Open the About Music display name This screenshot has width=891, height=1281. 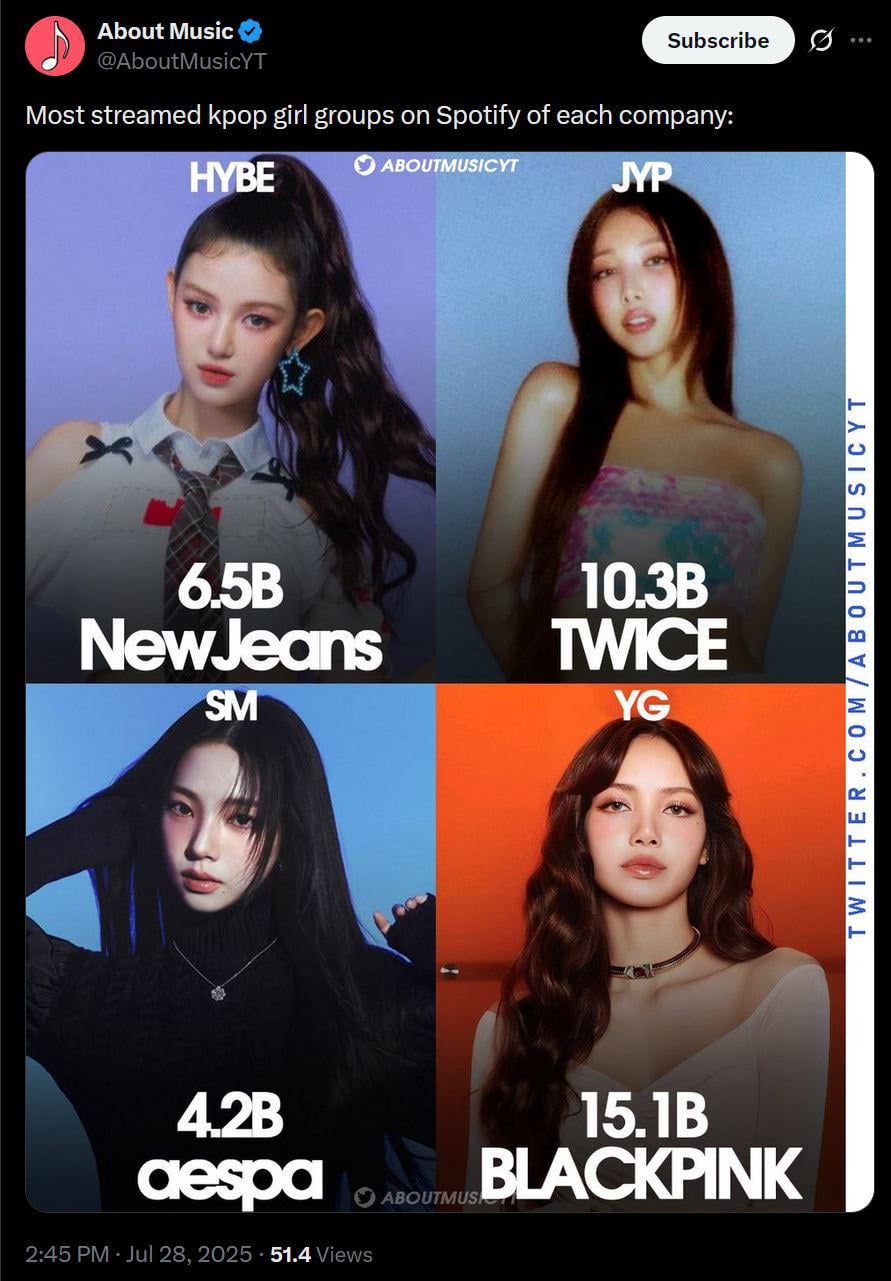coord(165,32)
